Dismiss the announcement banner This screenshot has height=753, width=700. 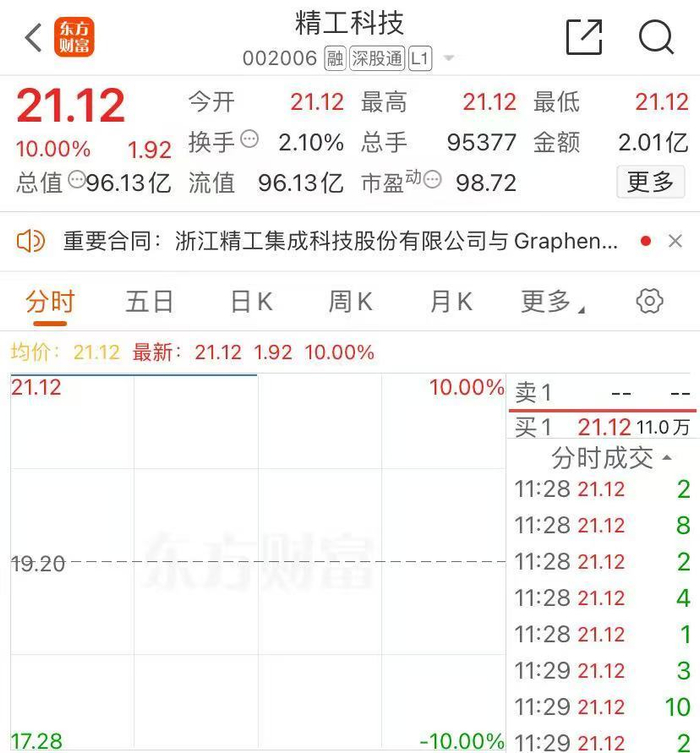coord(675,241)
